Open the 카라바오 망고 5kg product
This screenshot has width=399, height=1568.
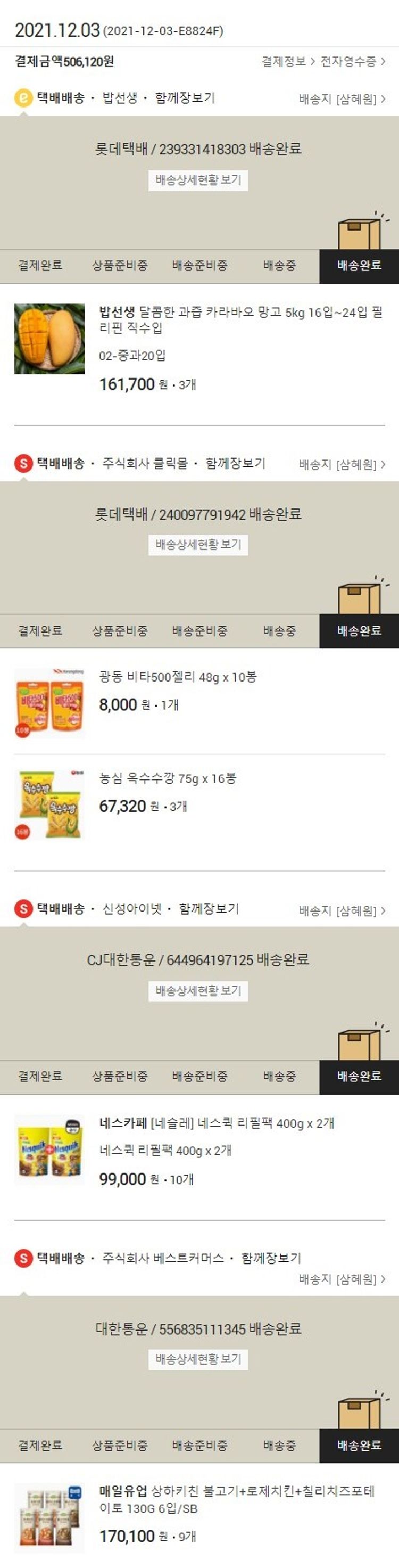tap(240, 319)
